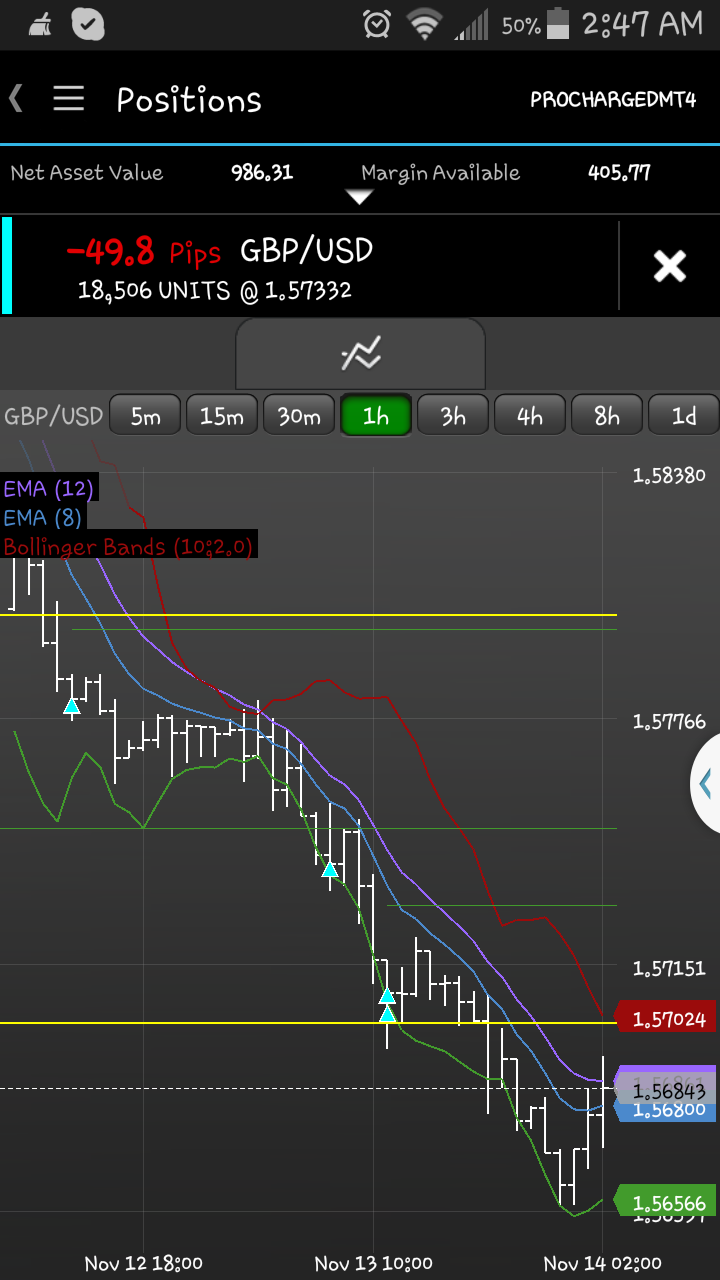Switch chart to 5m timeframe
This screenshot has height=1280, width=720.
[x=145, y=416]
